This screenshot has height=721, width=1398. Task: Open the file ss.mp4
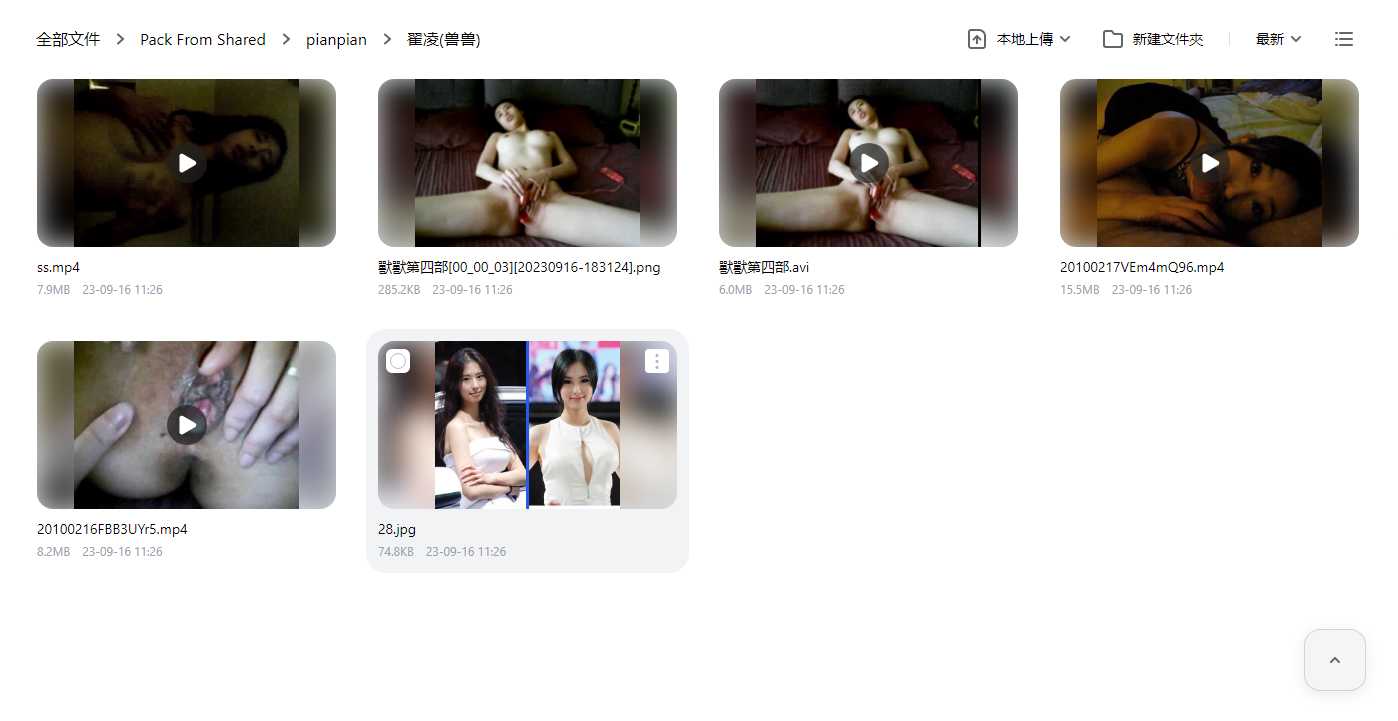point(186,163)
